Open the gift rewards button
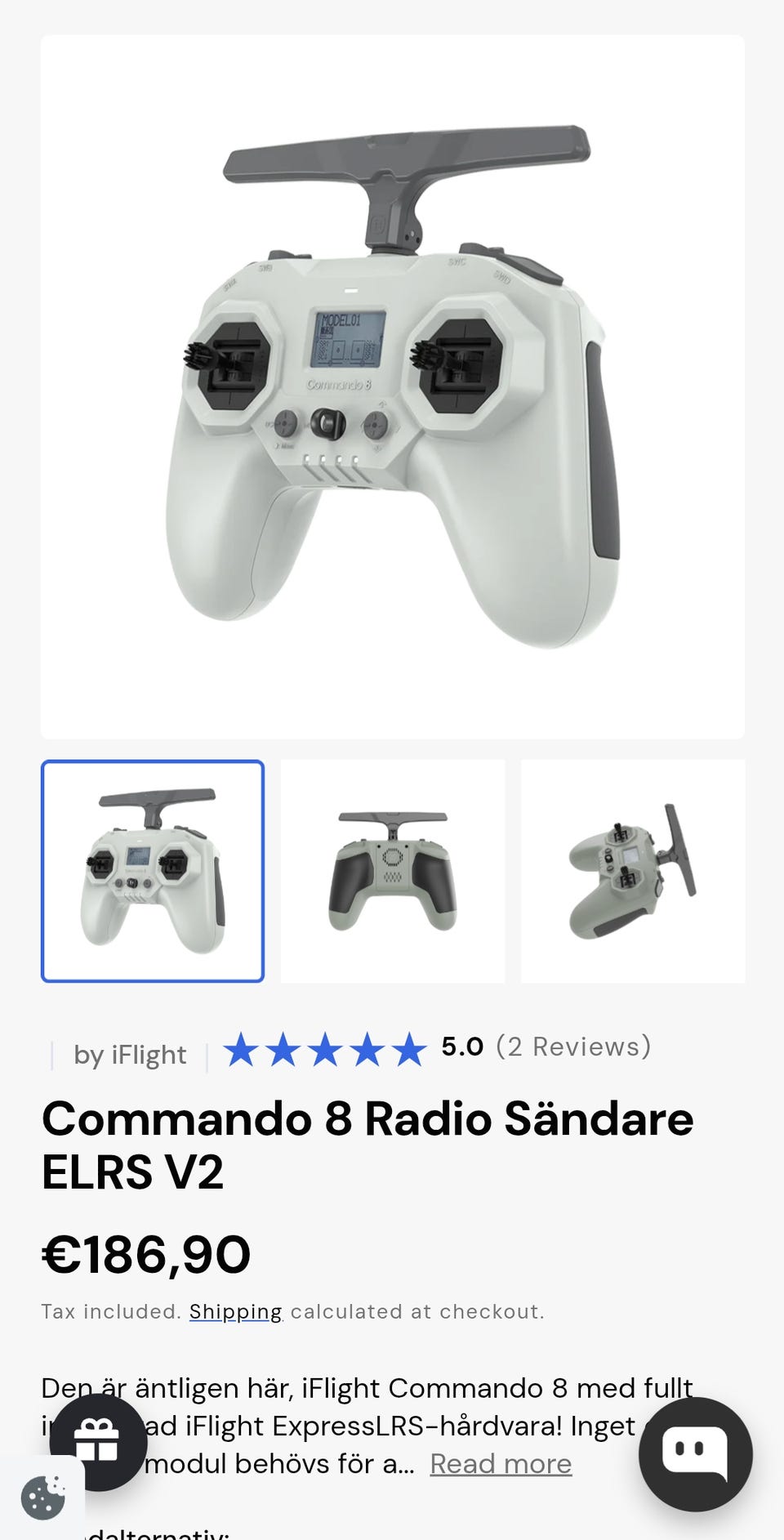 coord(98,1442)
